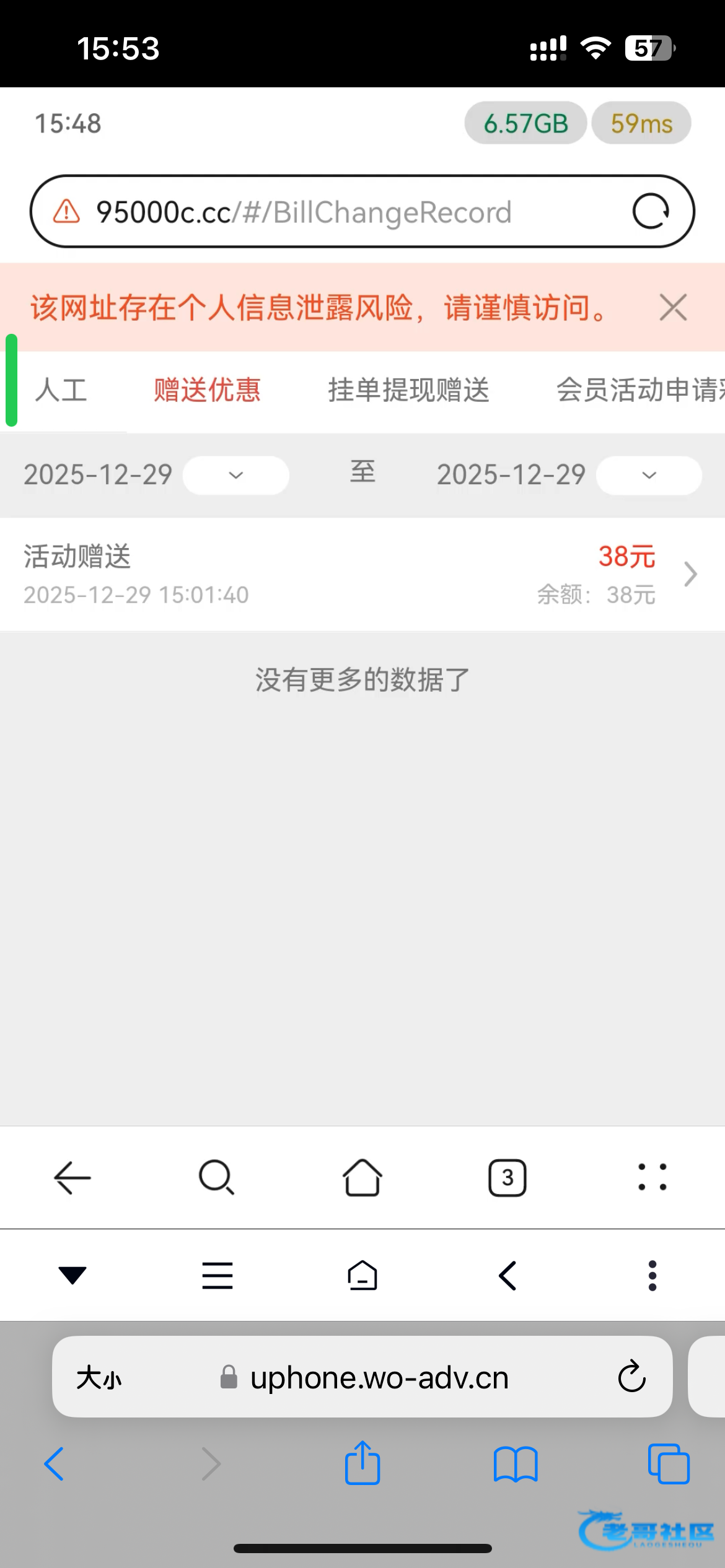Viewport: 725px width, 1568px height.
Task: Open the 活动赠送 38元 record
Action: point(362,574)
